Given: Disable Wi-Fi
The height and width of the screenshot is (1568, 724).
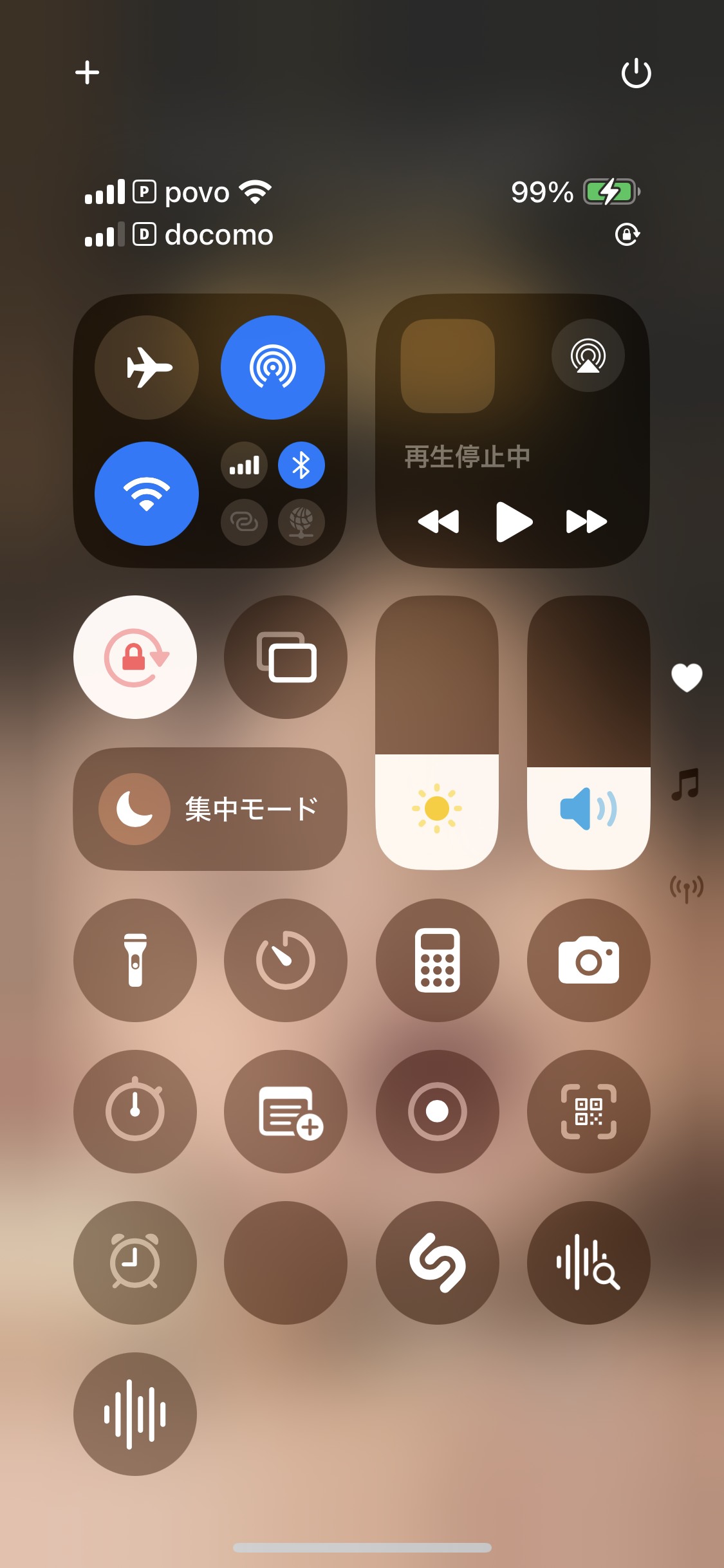Looking at the screenshot, I should pos(147,494).
